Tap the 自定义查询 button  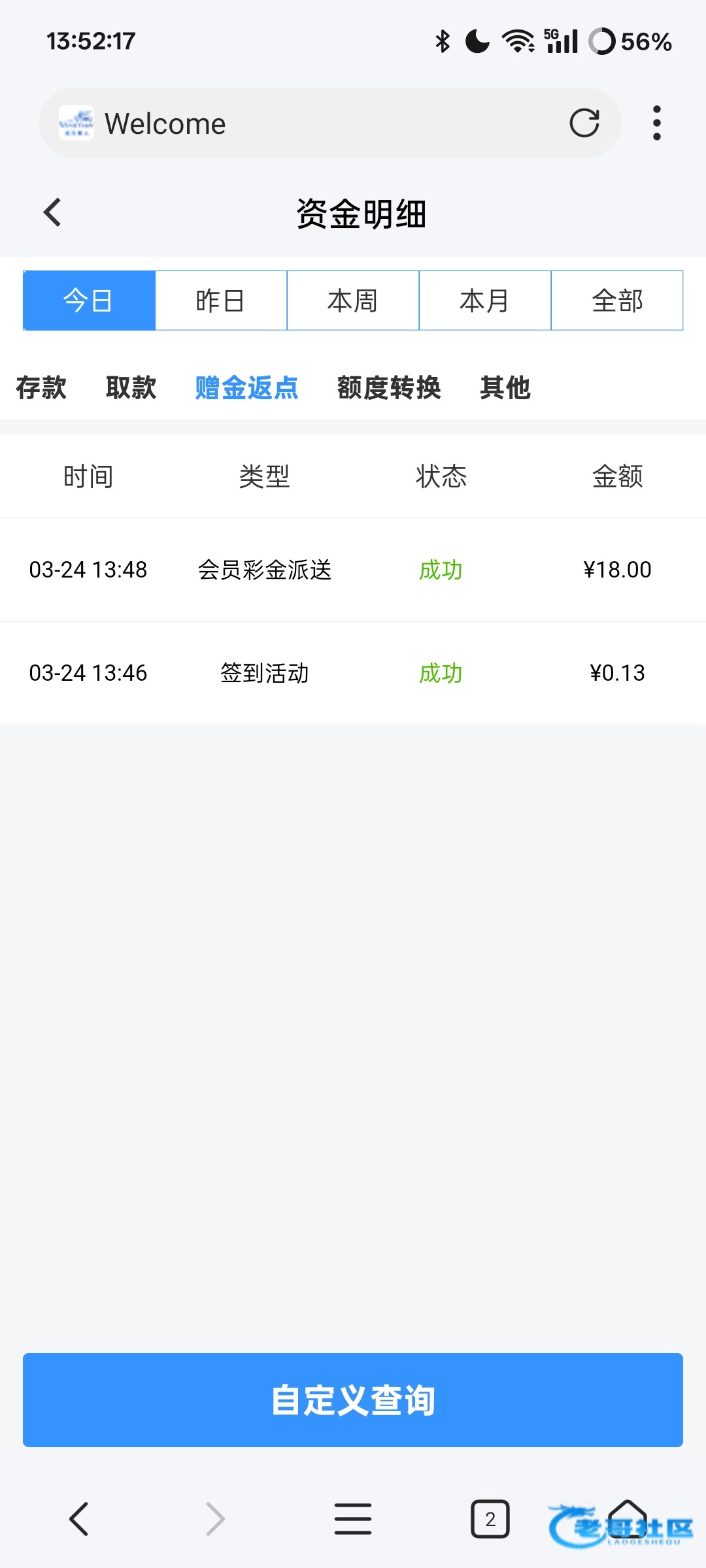point(353,1399)
